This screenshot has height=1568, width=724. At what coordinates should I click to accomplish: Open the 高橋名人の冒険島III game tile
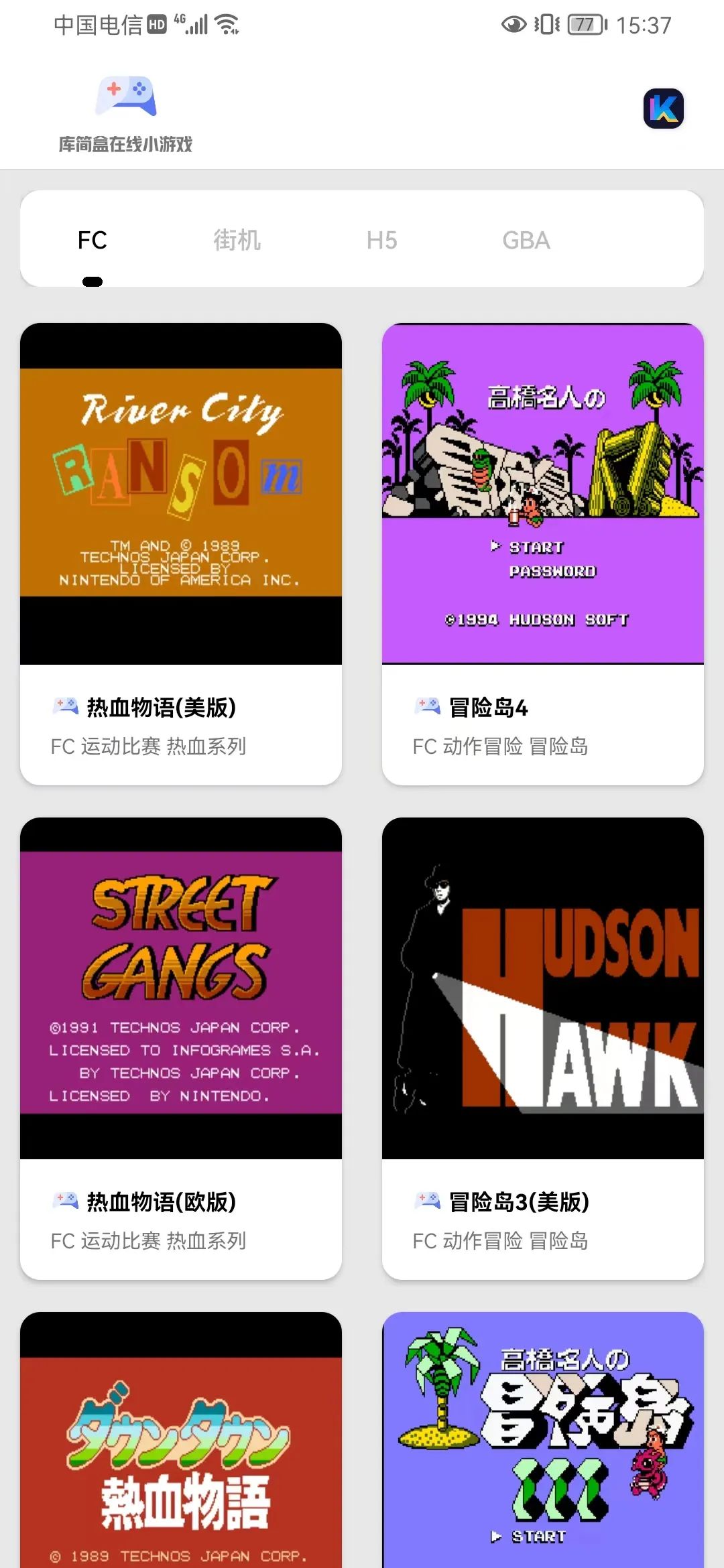[x=543, y=1441]
